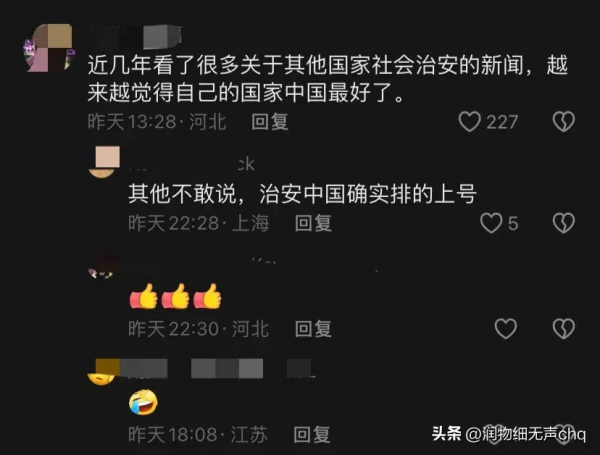This screenshot has width=600, height=455.
Task: Open avatar of the 上海 reply commenter
Action: [104, 161]
